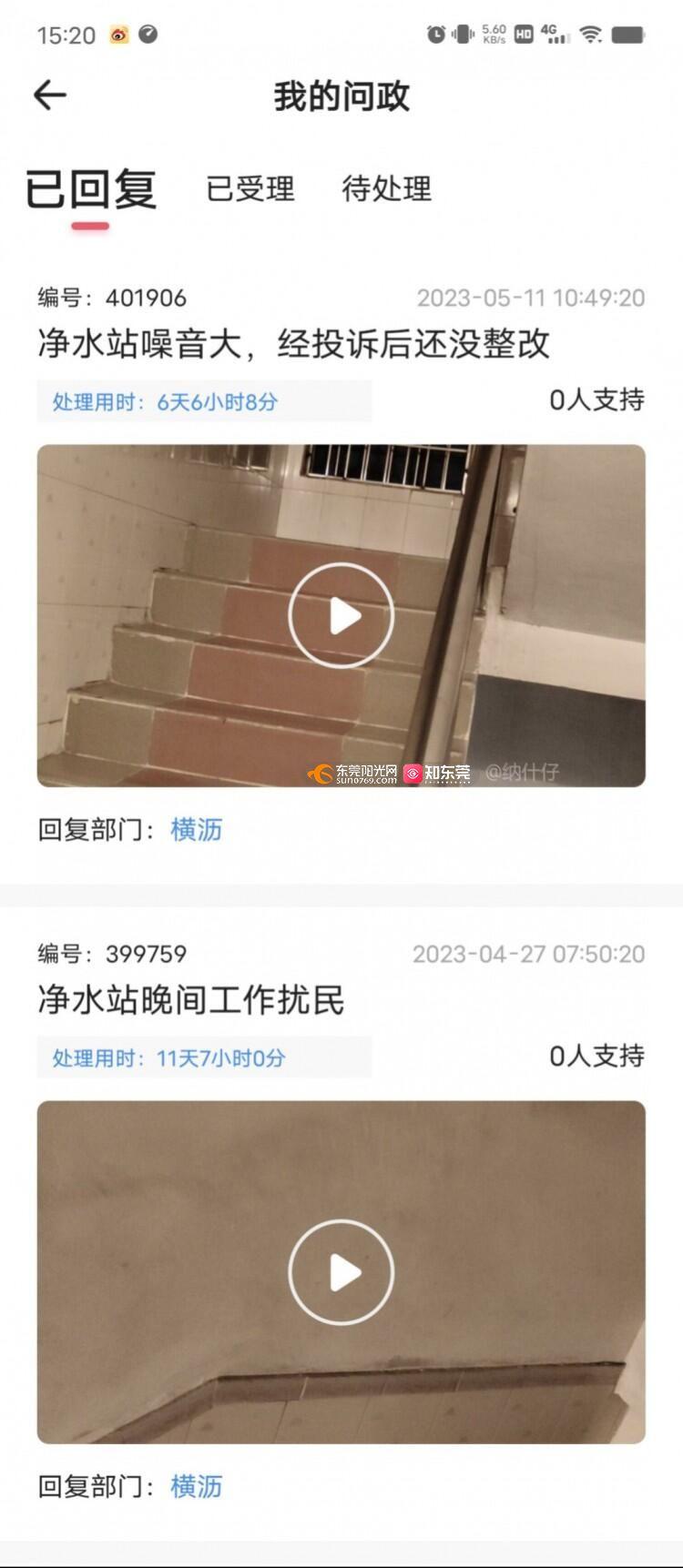This screenshot has height=1568, width=683.
Task: Play the video in complaint 401906
Action: point(341,616)
